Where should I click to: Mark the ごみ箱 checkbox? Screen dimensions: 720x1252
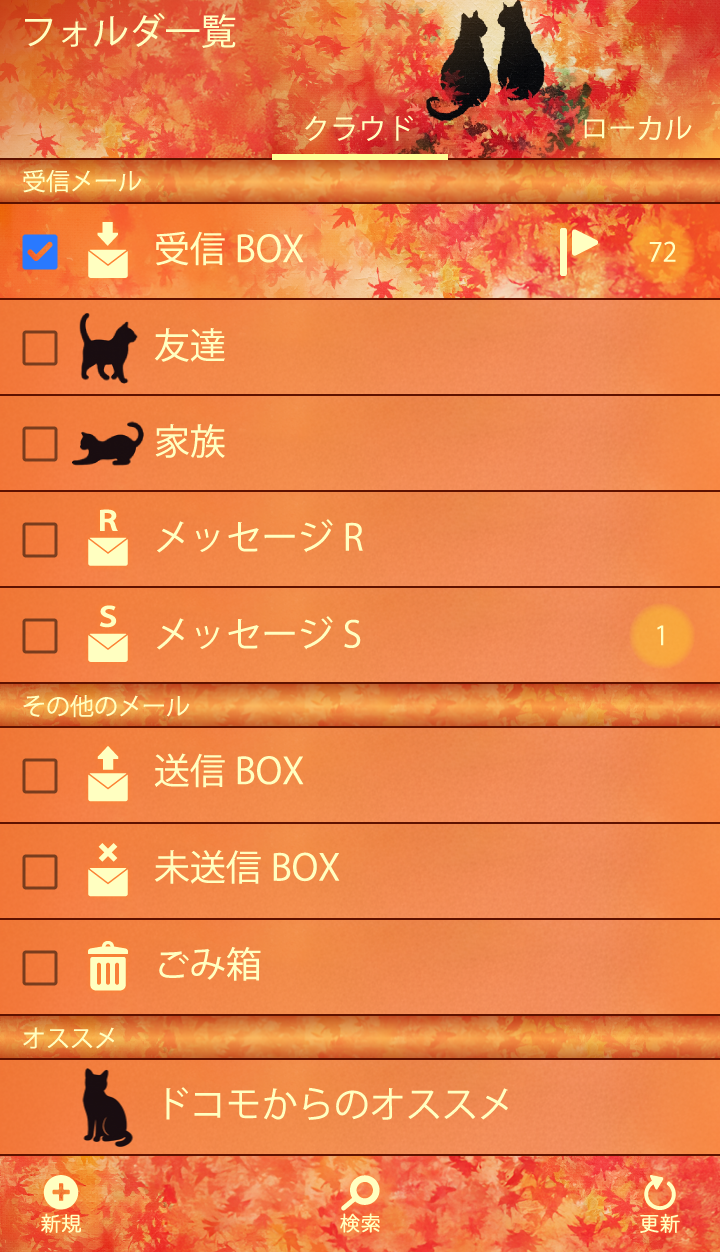[x=40, y=967]
